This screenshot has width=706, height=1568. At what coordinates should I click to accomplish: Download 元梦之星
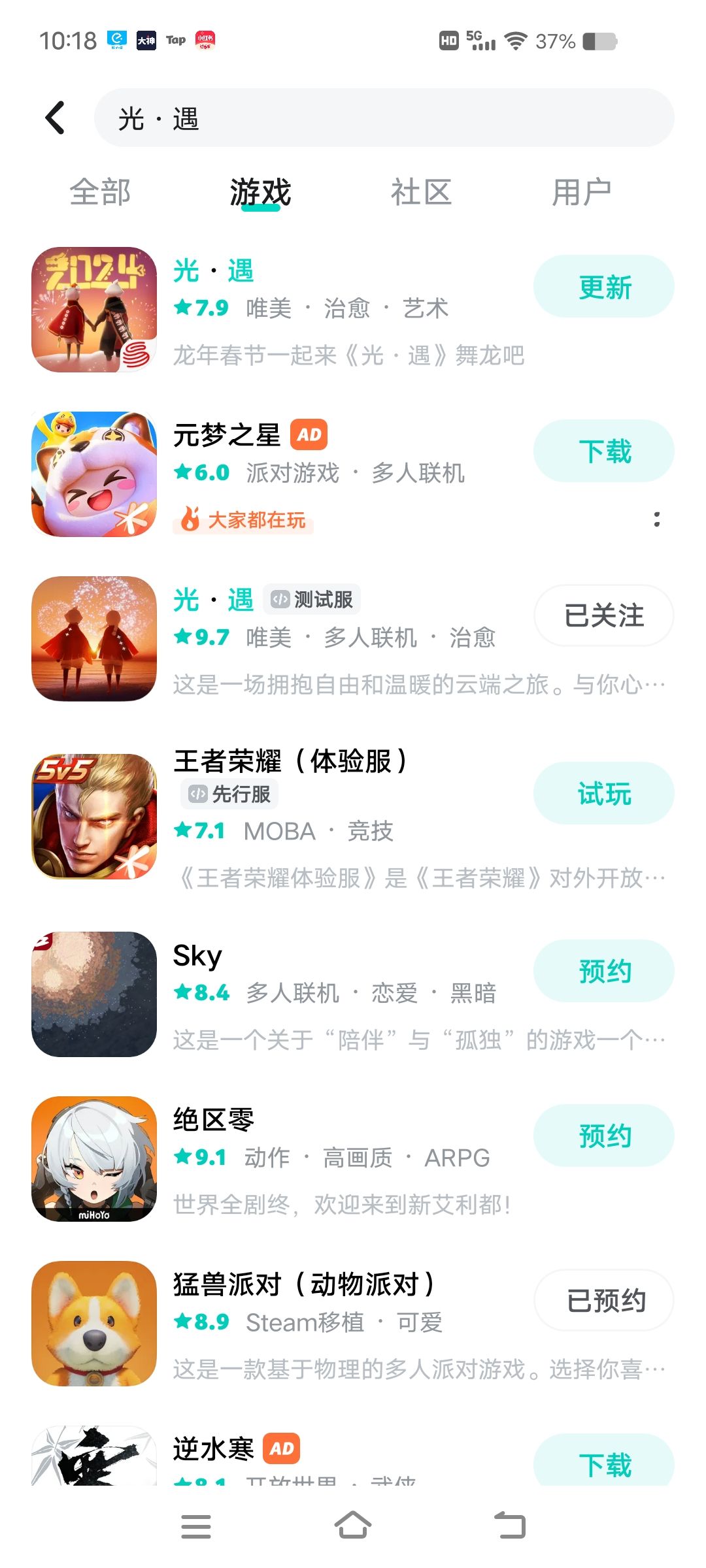pos(604,451)
